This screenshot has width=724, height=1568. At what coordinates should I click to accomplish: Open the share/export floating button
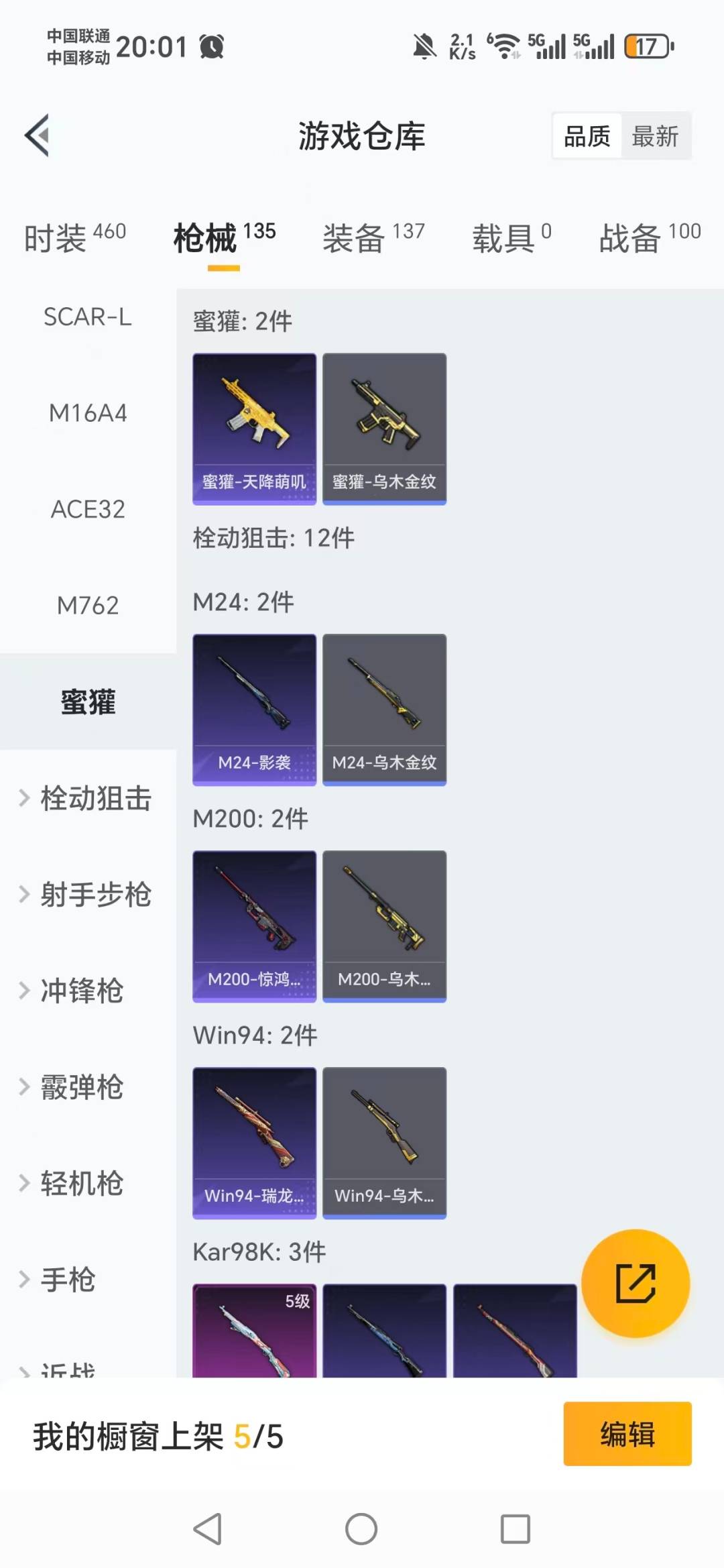636,1283
